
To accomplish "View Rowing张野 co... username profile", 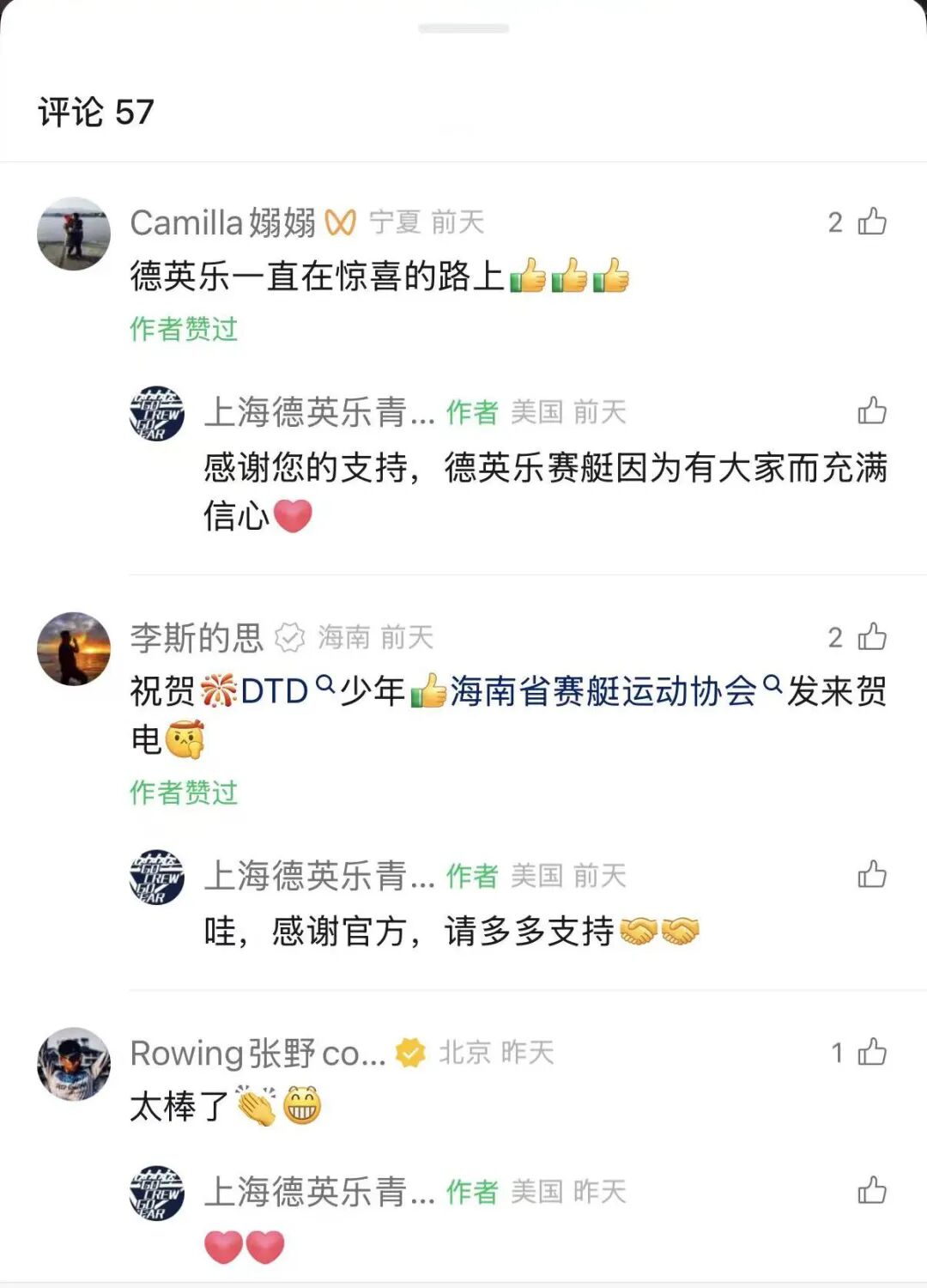I will pos(257,1054).
